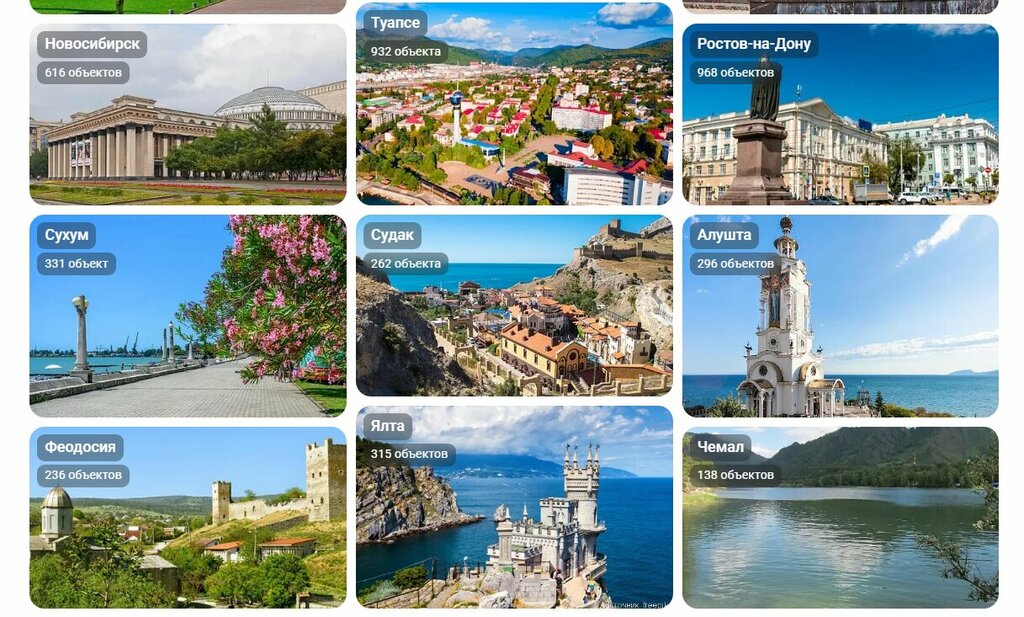1024x617 pixels.
Task: Open the Судак destination tile
Action: click(x=514, y=306)
